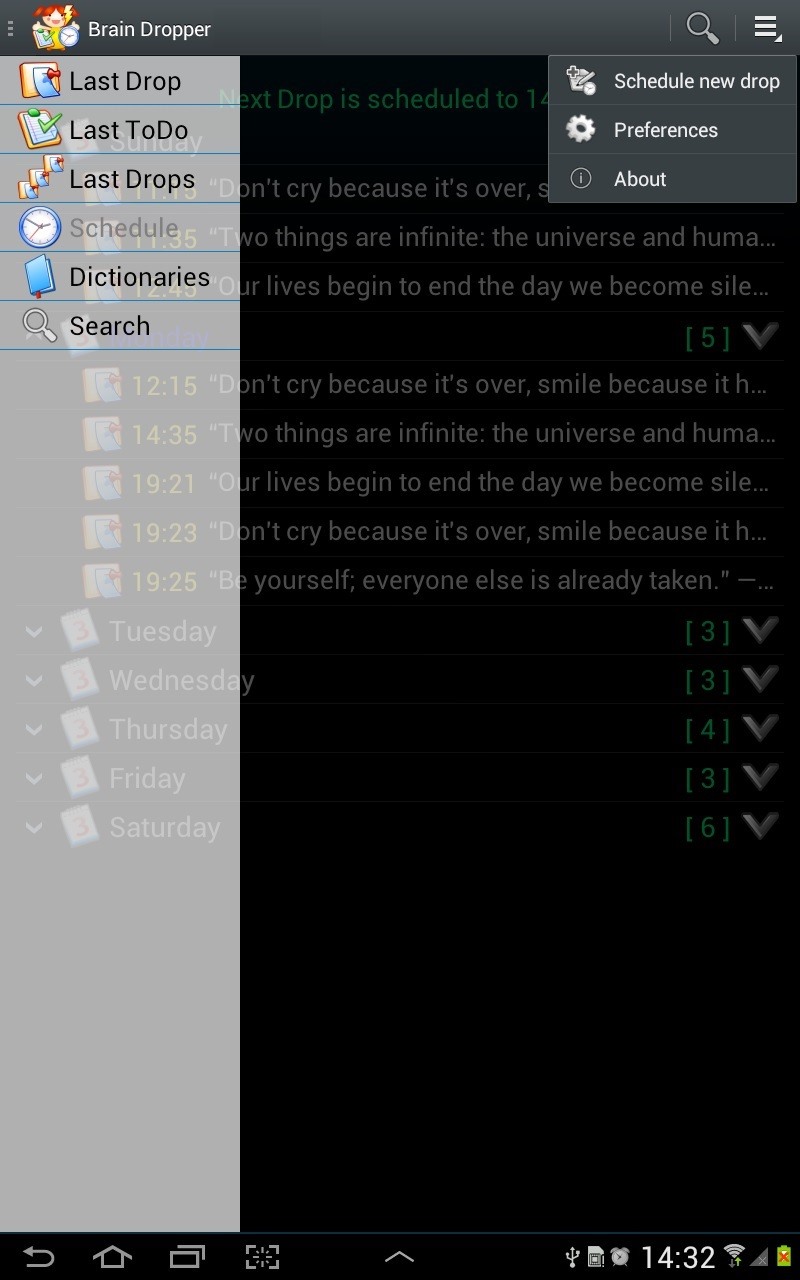Go back with system back button
Screen dimensions: 800x1280
(x=39, y=1257)
